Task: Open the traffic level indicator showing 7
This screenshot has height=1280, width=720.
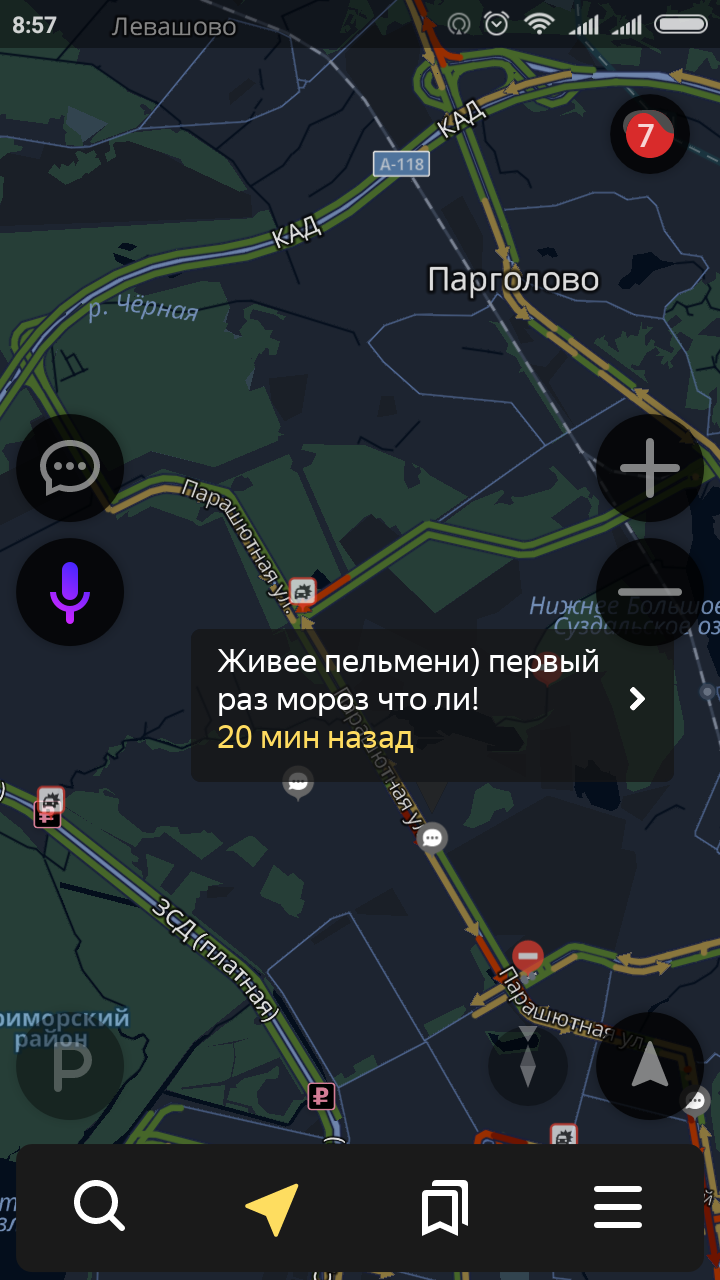Action: (649, 135)
